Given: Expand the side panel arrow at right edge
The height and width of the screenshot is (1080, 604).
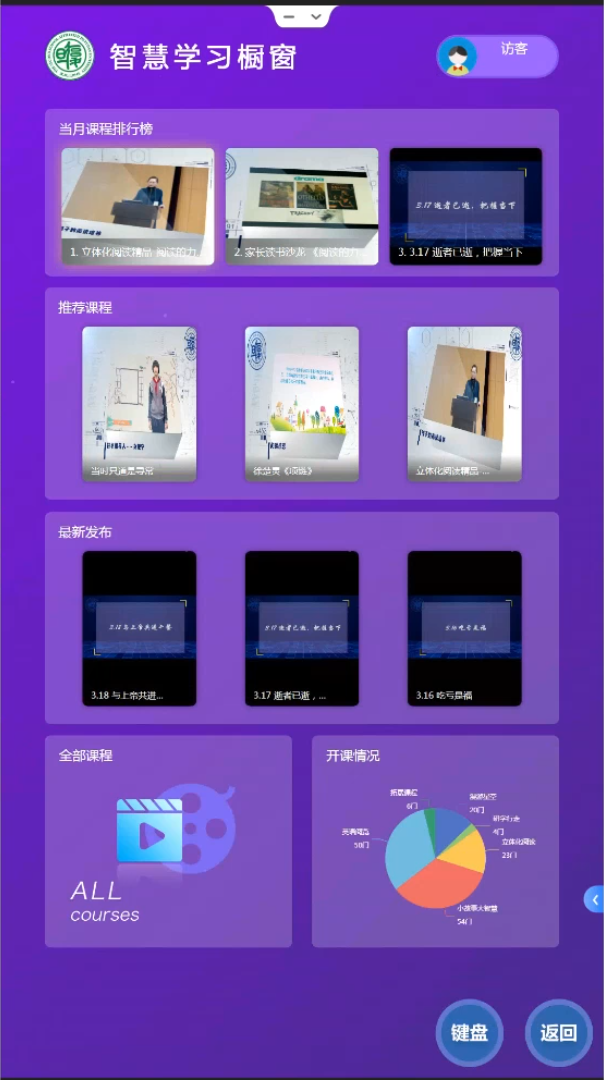Looking at the screenshot, I should coord(594,900).
